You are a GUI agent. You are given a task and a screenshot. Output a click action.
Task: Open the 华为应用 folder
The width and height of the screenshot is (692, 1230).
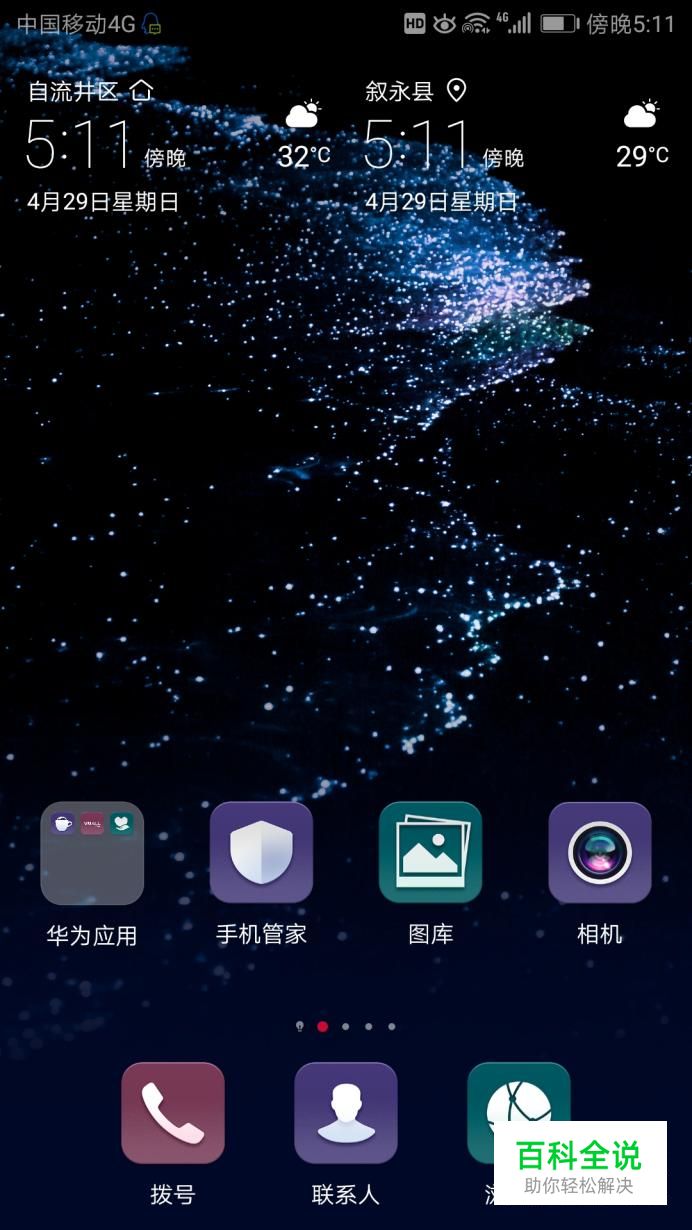point(92,853)
